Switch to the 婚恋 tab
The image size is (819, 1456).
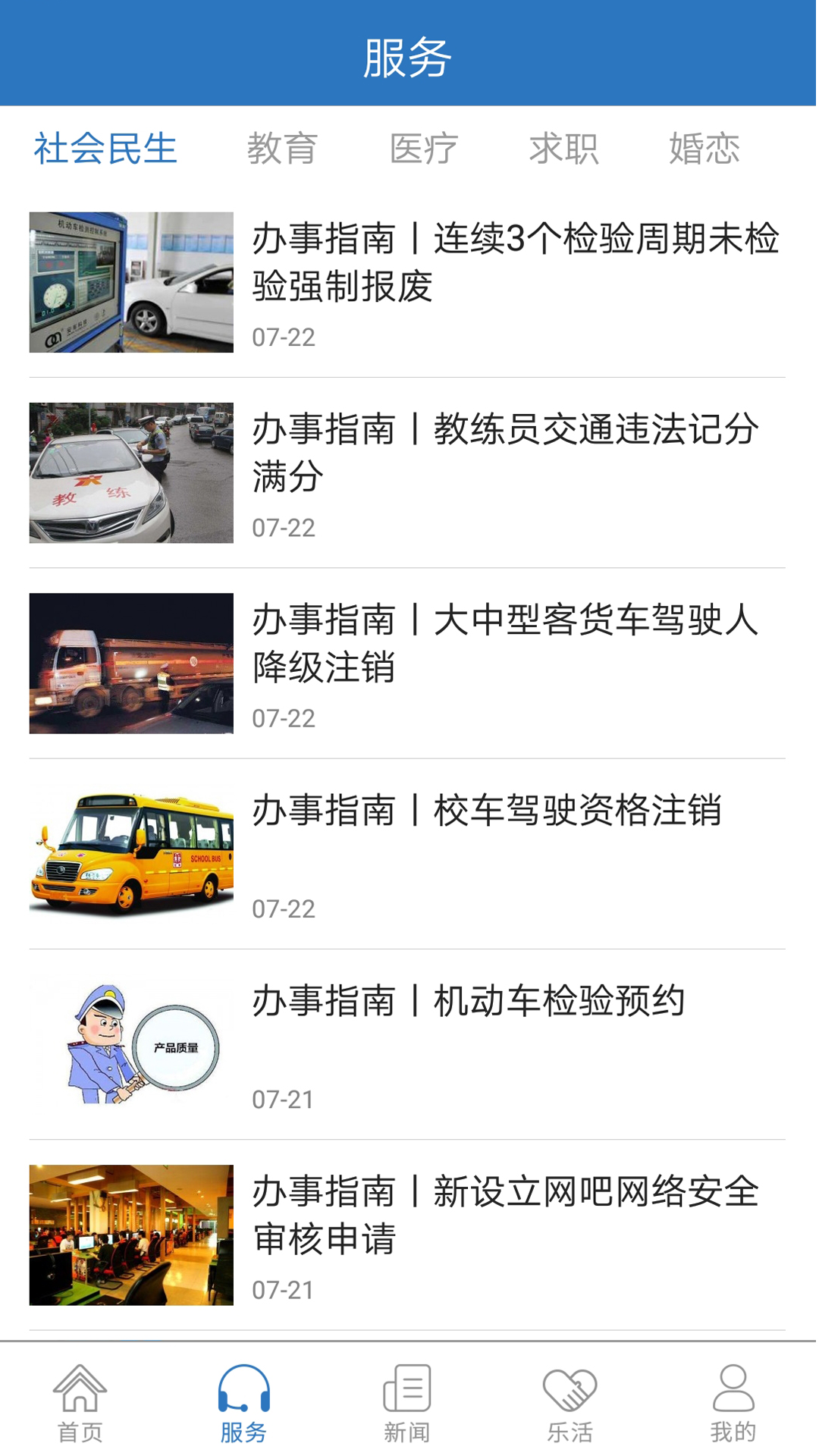[x=704, y=149]
